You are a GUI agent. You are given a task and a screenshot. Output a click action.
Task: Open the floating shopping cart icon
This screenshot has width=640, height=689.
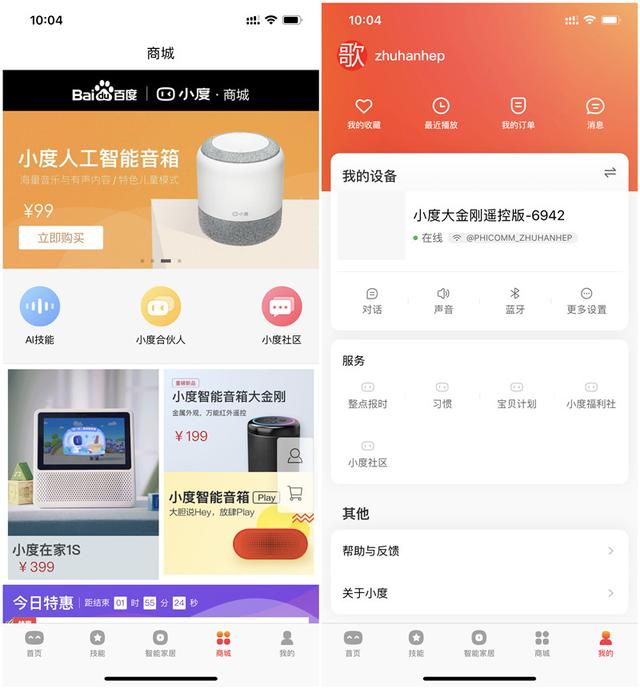(295, 493)
